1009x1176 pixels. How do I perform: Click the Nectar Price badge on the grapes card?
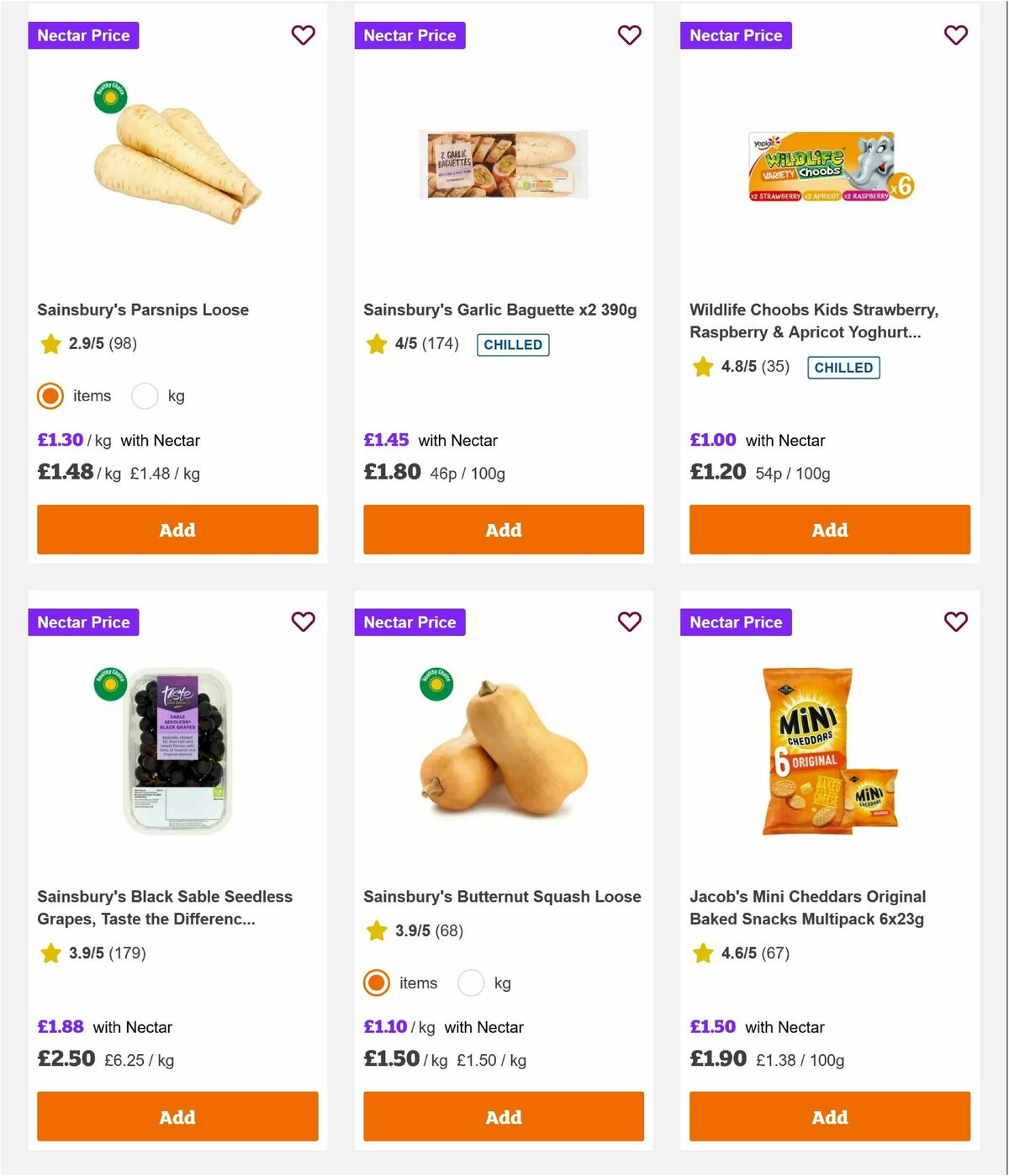83,622
